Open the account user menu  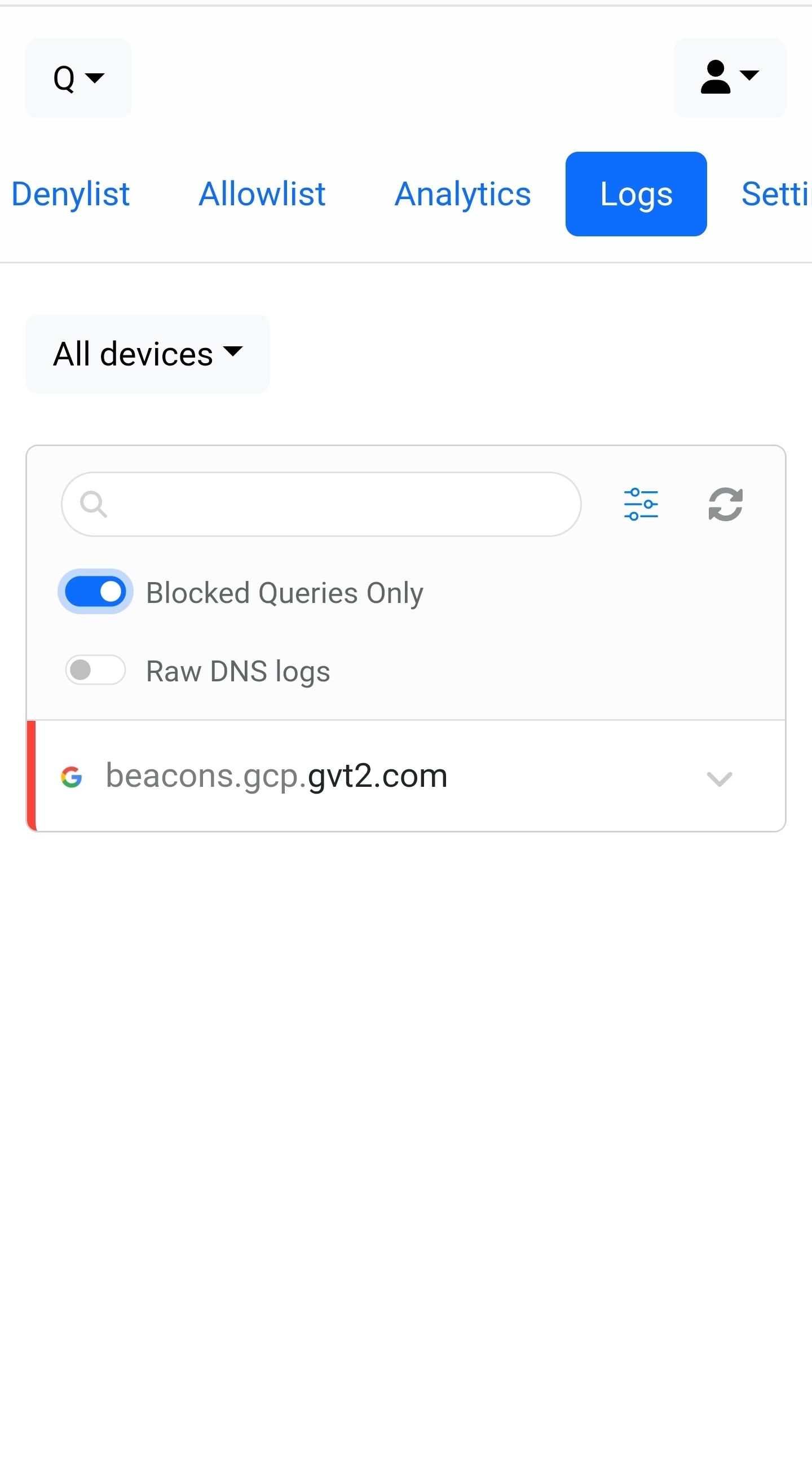[x=729, y=78]
